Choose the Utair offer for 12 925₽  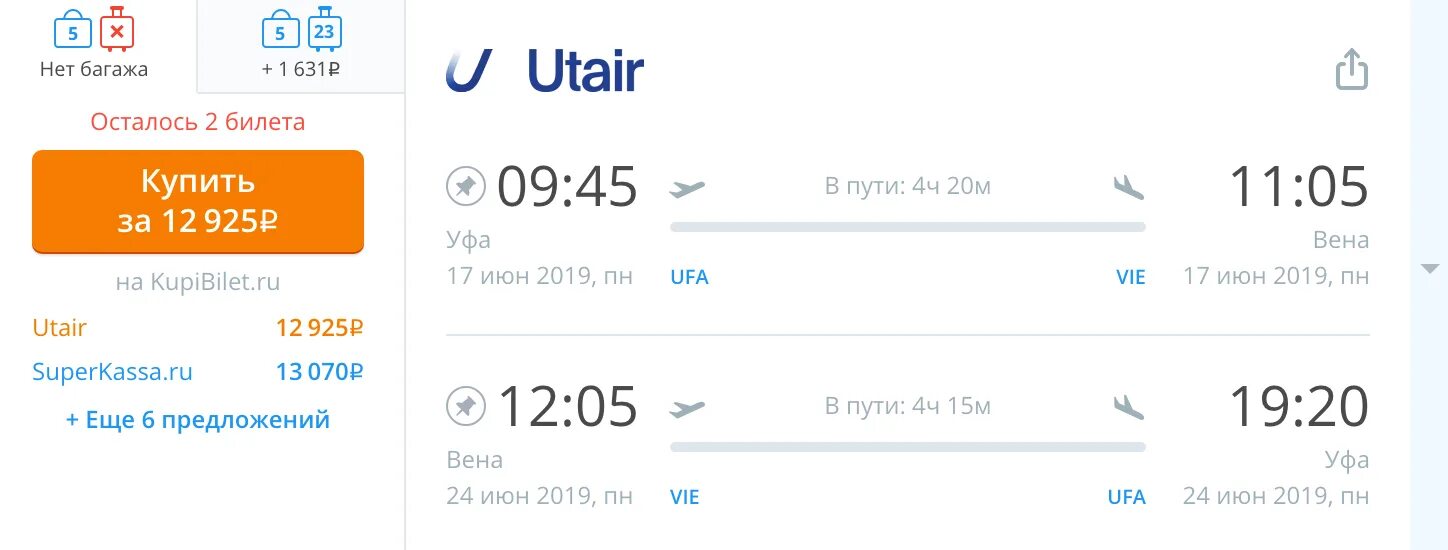point(198,328)
